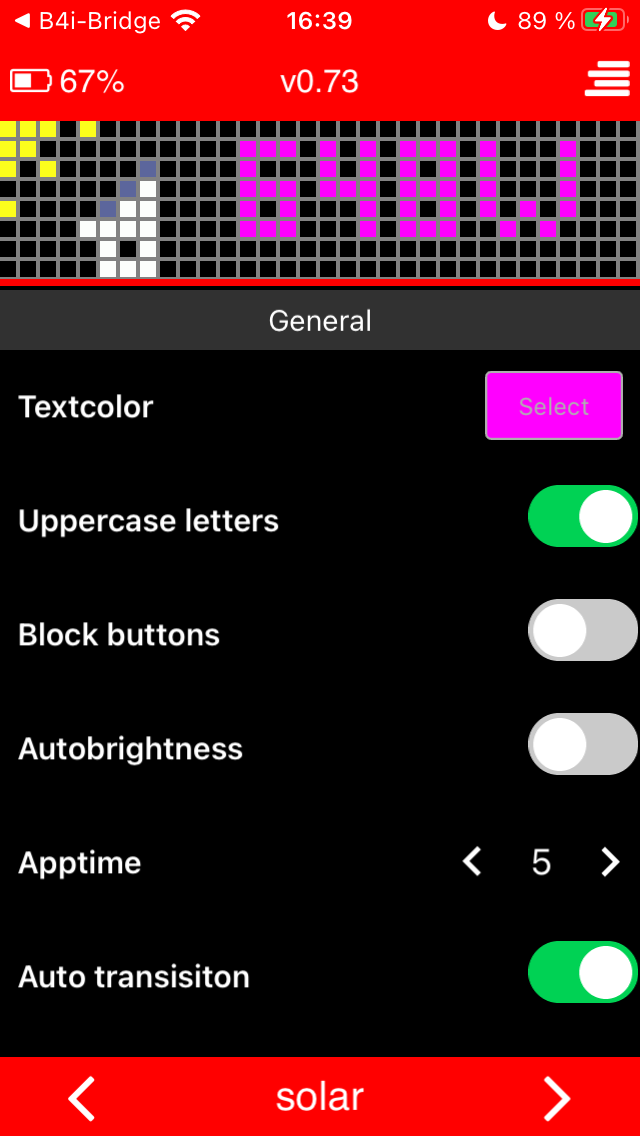Turn off Auto transisiton
Screen dimensions: 640x1136
[583, 972]
